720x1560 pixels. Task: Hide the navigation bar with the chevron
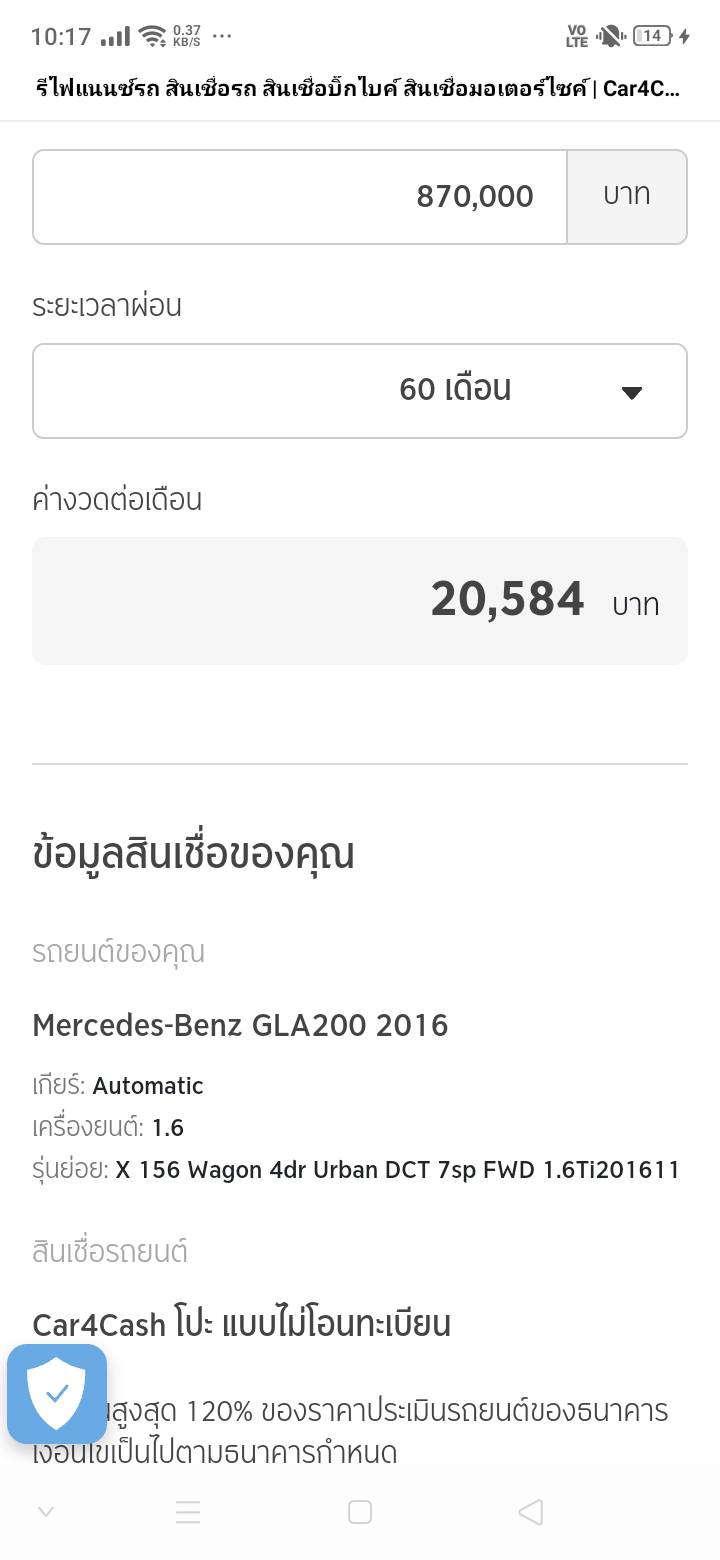pyautogui.click(x=46, y=1512)
